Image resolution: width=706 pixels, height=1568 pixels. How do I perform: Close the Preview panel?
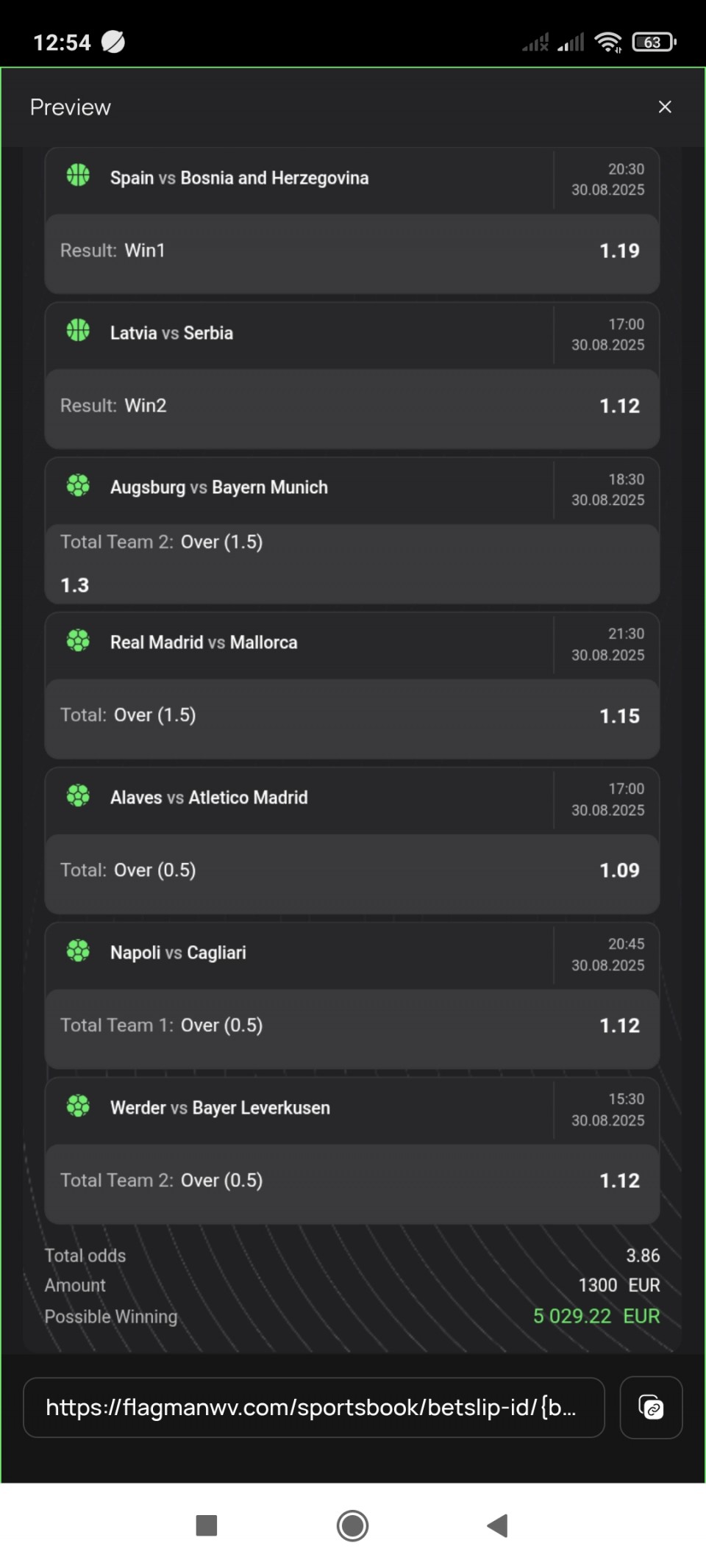tap(665, 107)
